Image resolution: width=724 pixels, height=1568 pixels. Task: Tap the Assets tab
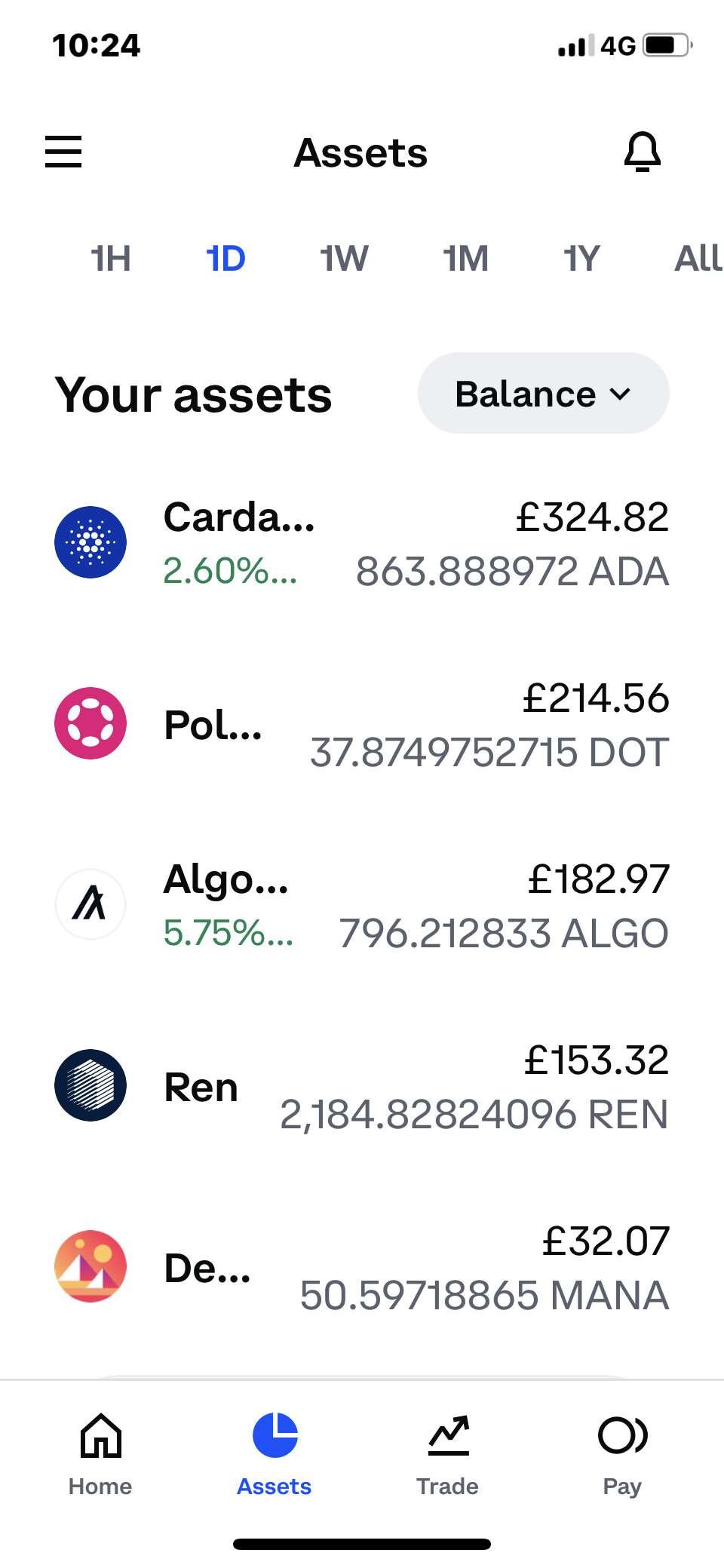(275, 1454)
